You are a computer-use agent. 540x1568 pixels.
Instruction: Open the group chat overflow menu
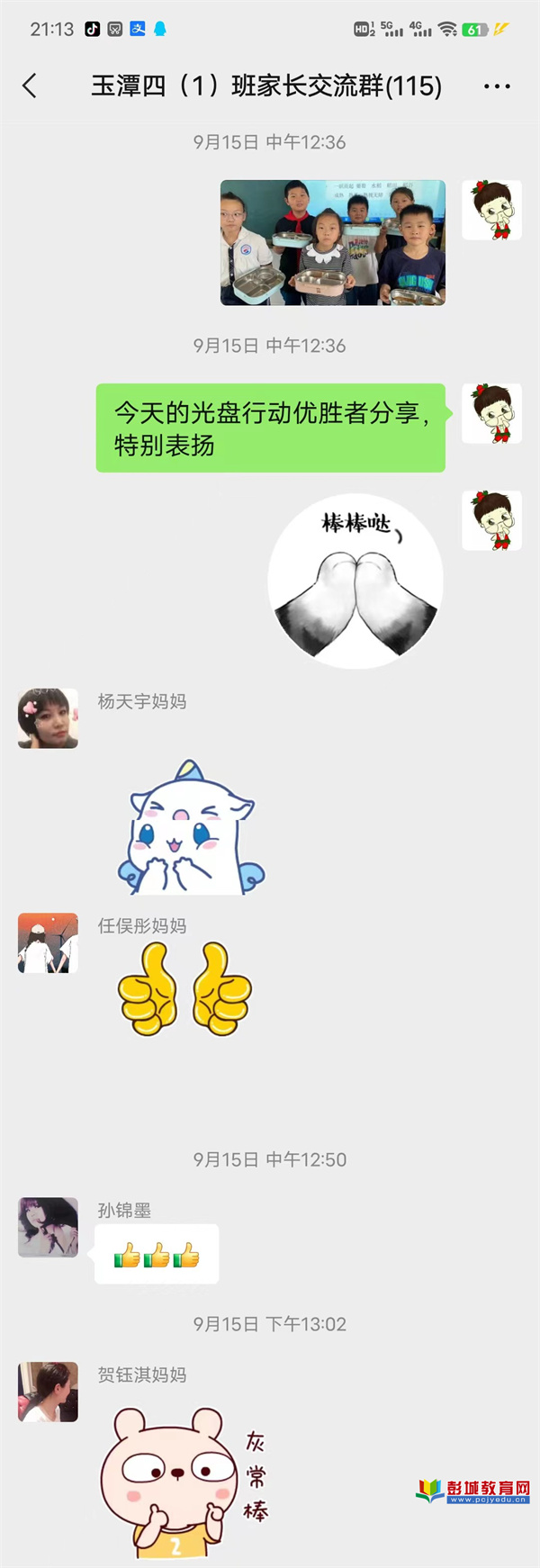(497, 86)
